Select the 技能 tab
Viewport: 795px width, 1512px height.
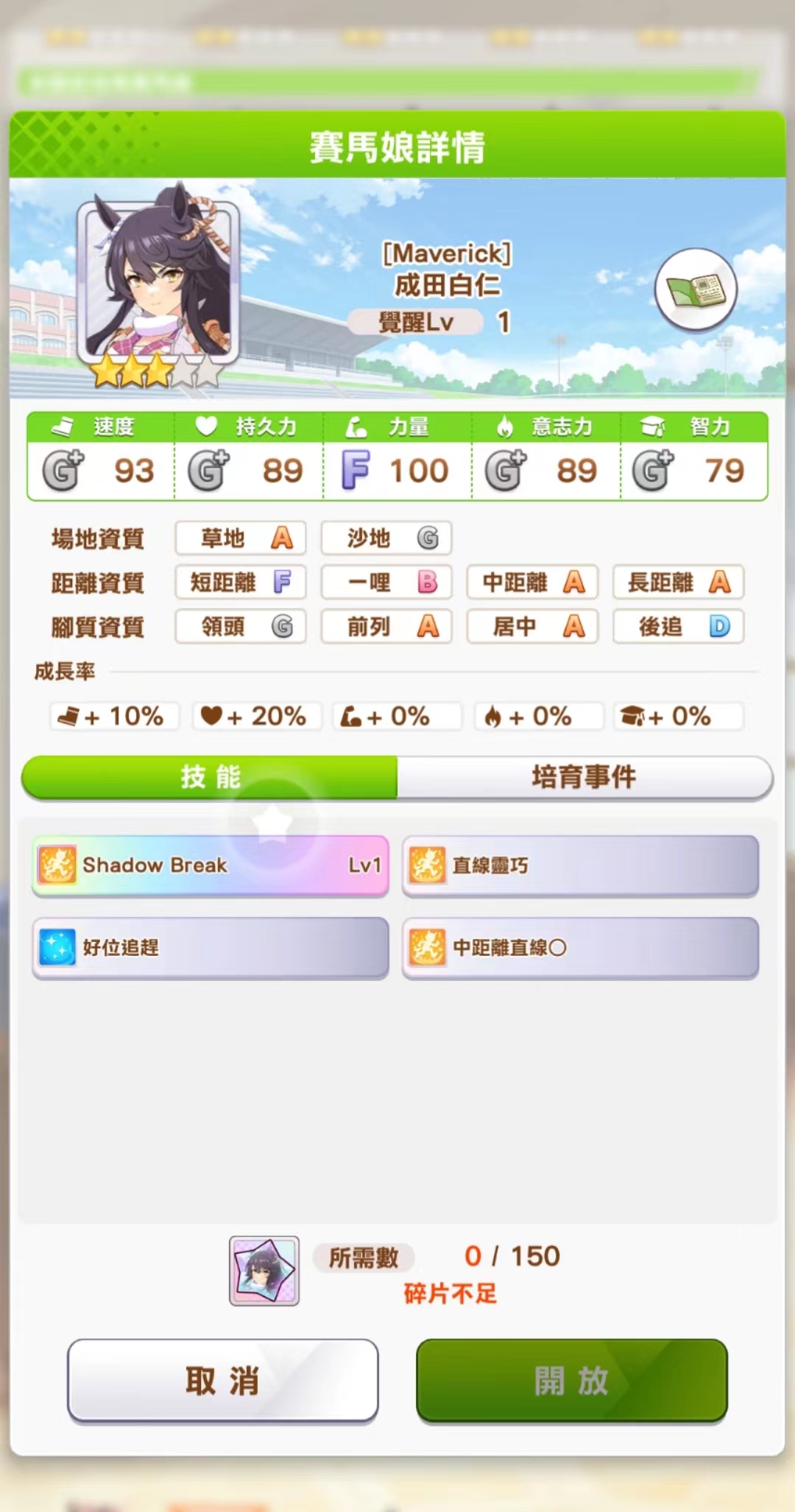(211, 777)
